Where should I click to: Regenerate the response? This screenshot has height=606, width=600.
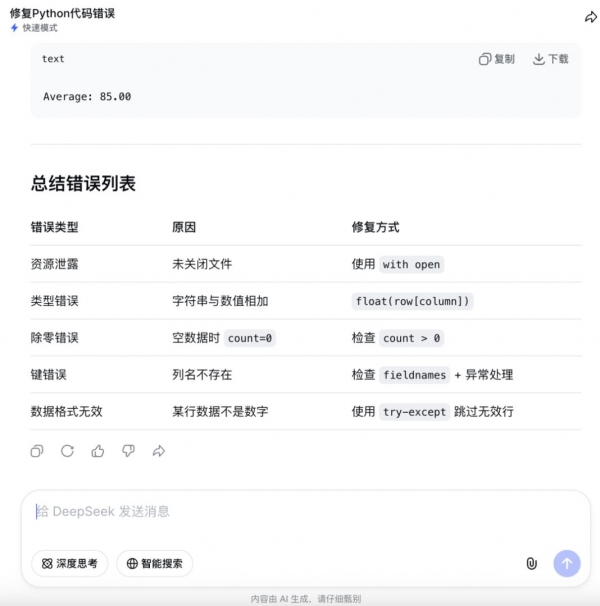pyautogui.click(x=67, y=451)
